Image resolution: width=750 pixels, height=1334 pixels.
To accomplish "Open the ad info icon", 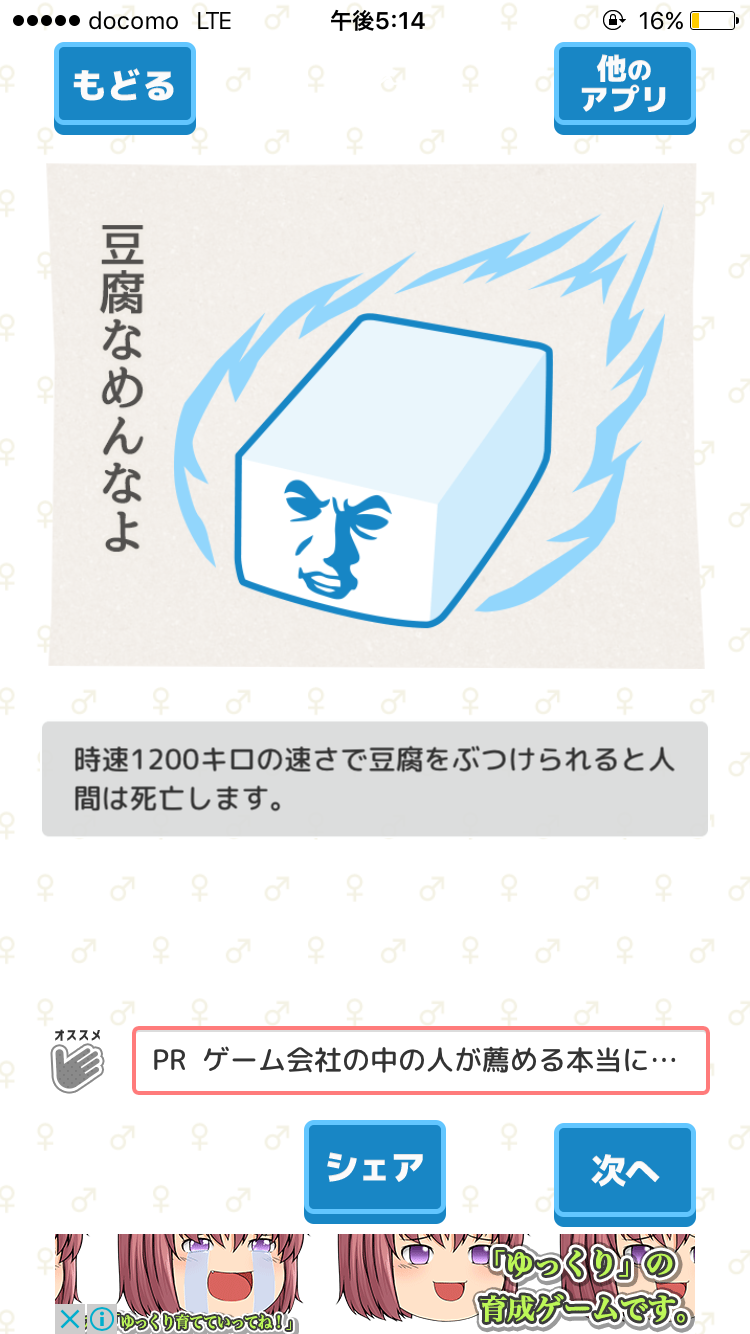I will (101, 1319).
